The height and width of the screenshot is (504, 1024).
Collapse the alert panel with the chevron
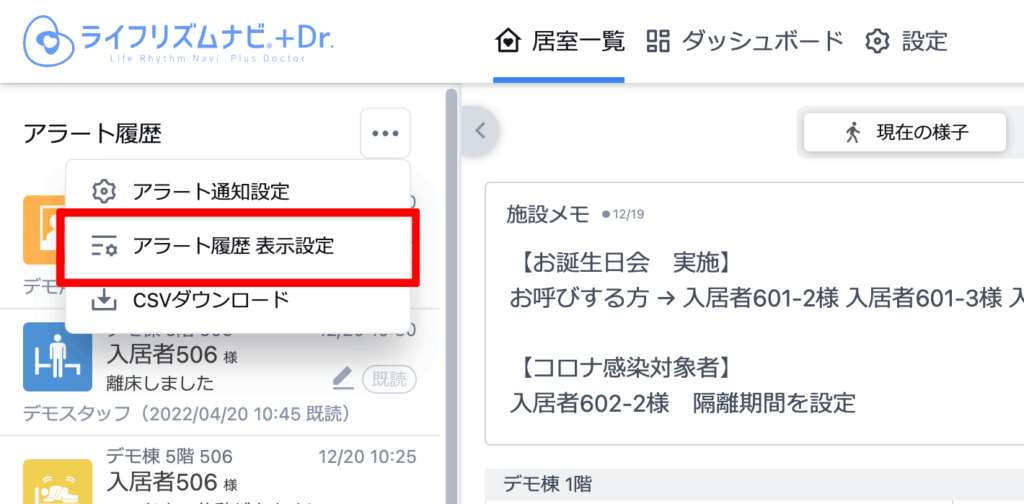(x=480, y=131)
